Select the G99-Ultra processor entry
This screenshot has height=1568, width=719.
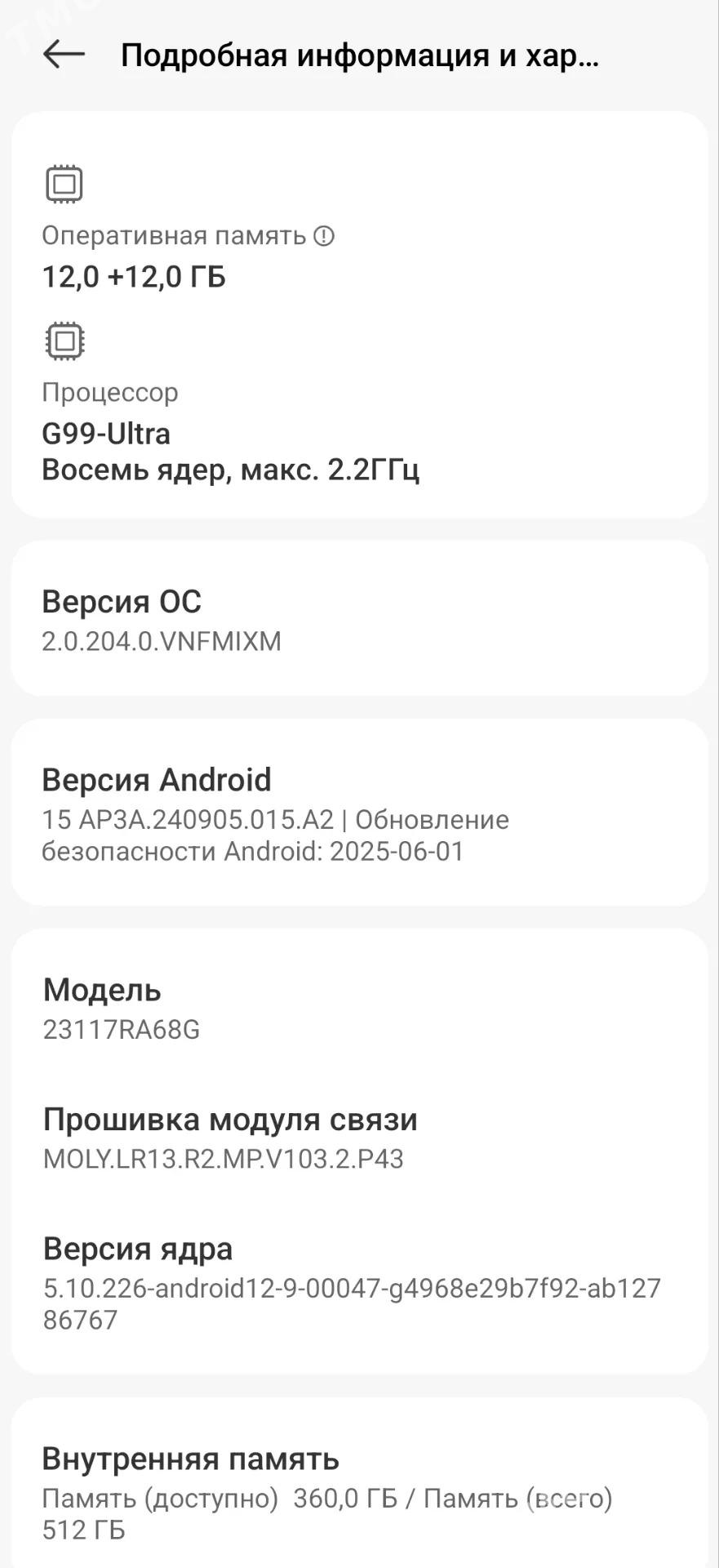106,434
